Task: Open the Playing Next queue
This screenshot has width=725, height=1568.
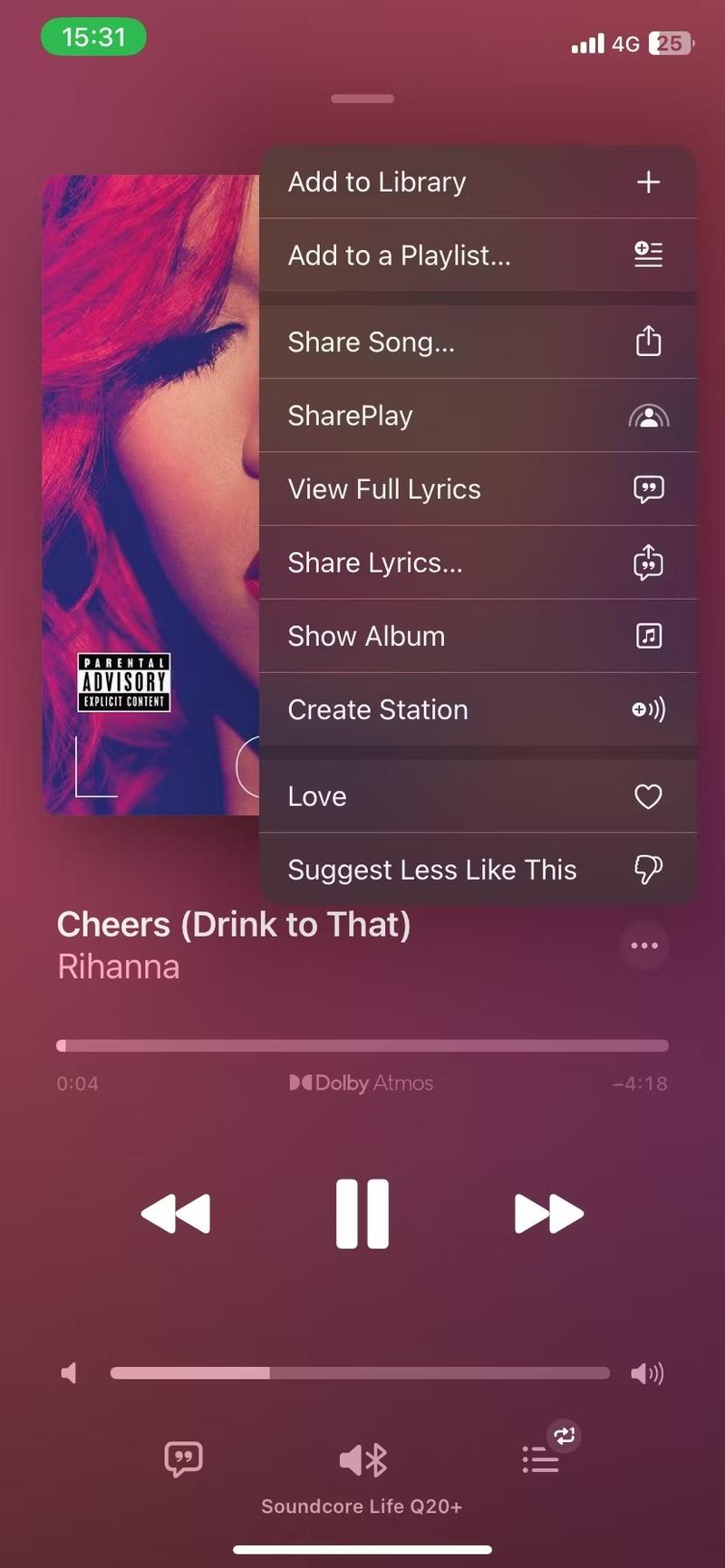Action: 541,1458
